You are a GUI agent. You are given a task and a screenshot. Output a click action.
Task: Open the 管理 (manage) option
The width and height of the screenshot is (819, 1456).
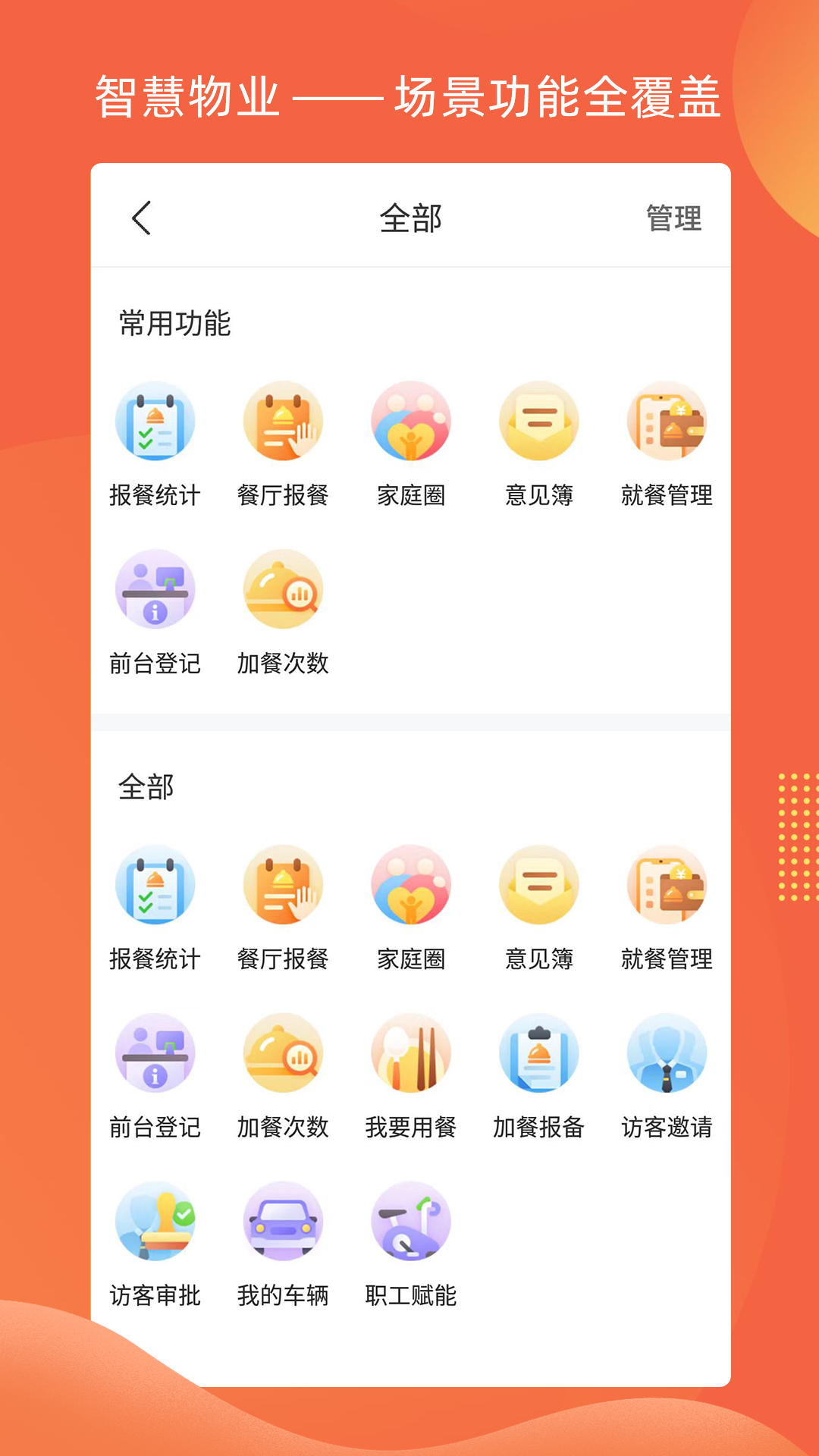point(673,218)
